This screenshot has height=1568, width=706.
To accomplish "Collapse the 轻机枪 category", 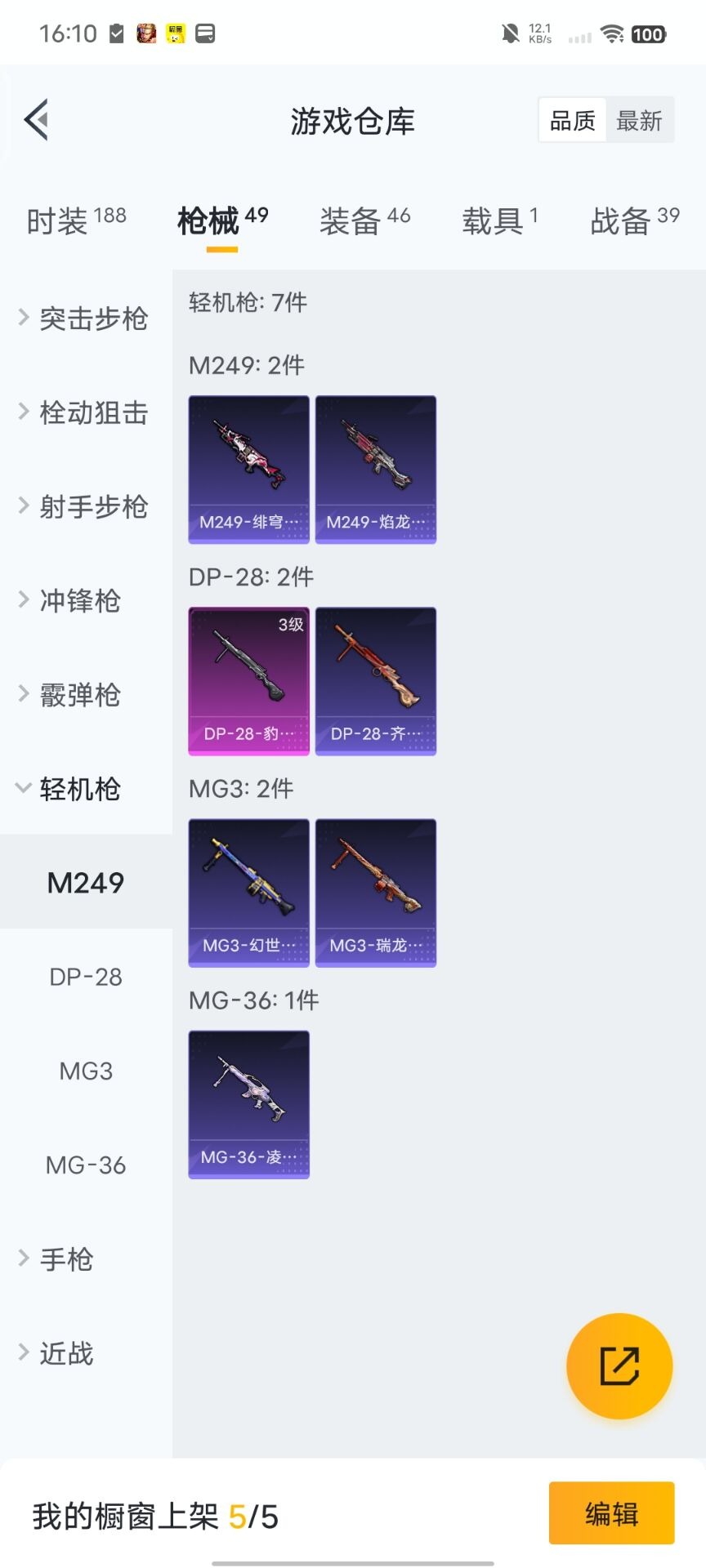I will 70,789.
